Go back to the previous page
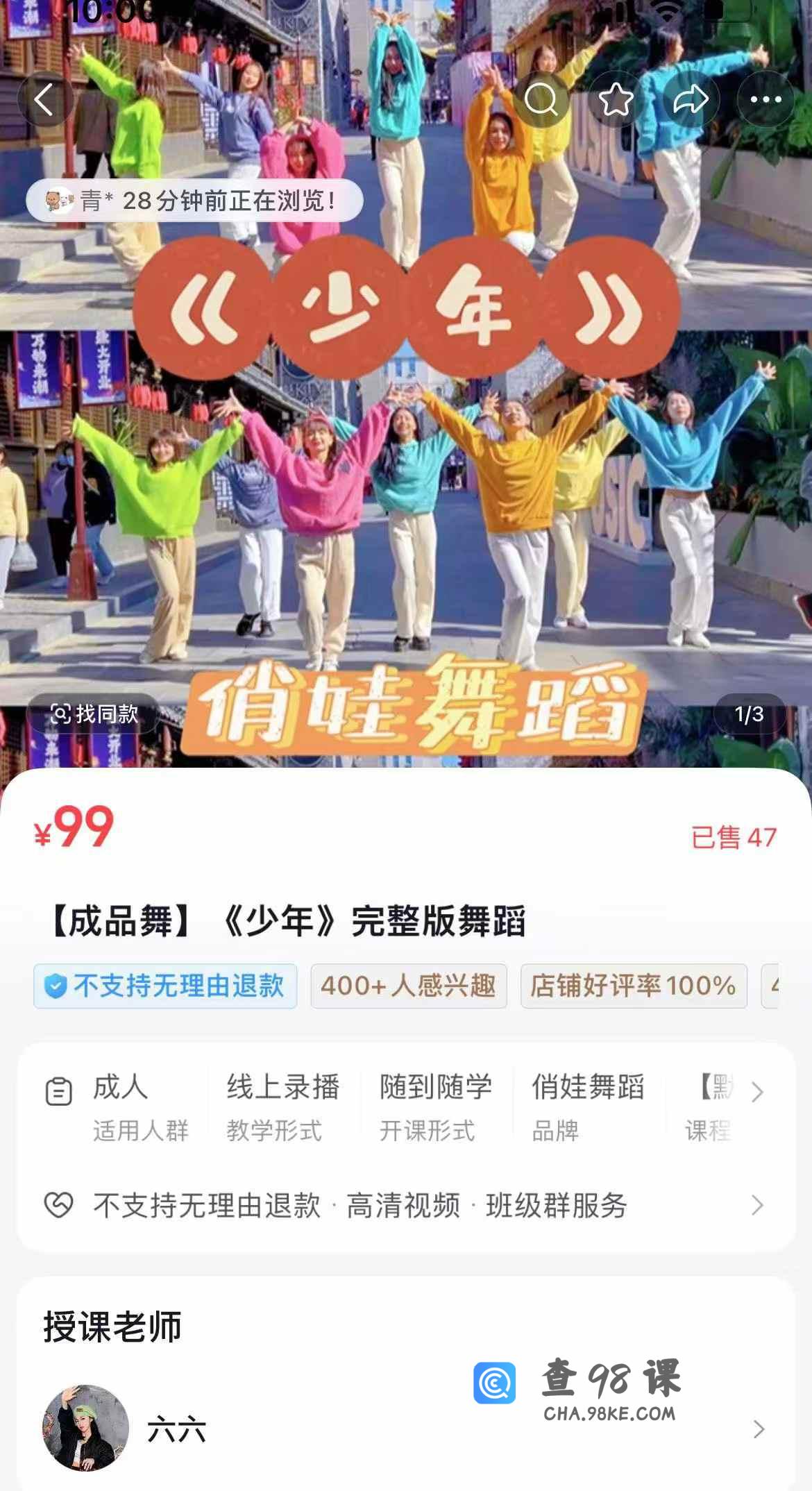The height and width of the screenshot is (1491, 812). click(44, 99)
